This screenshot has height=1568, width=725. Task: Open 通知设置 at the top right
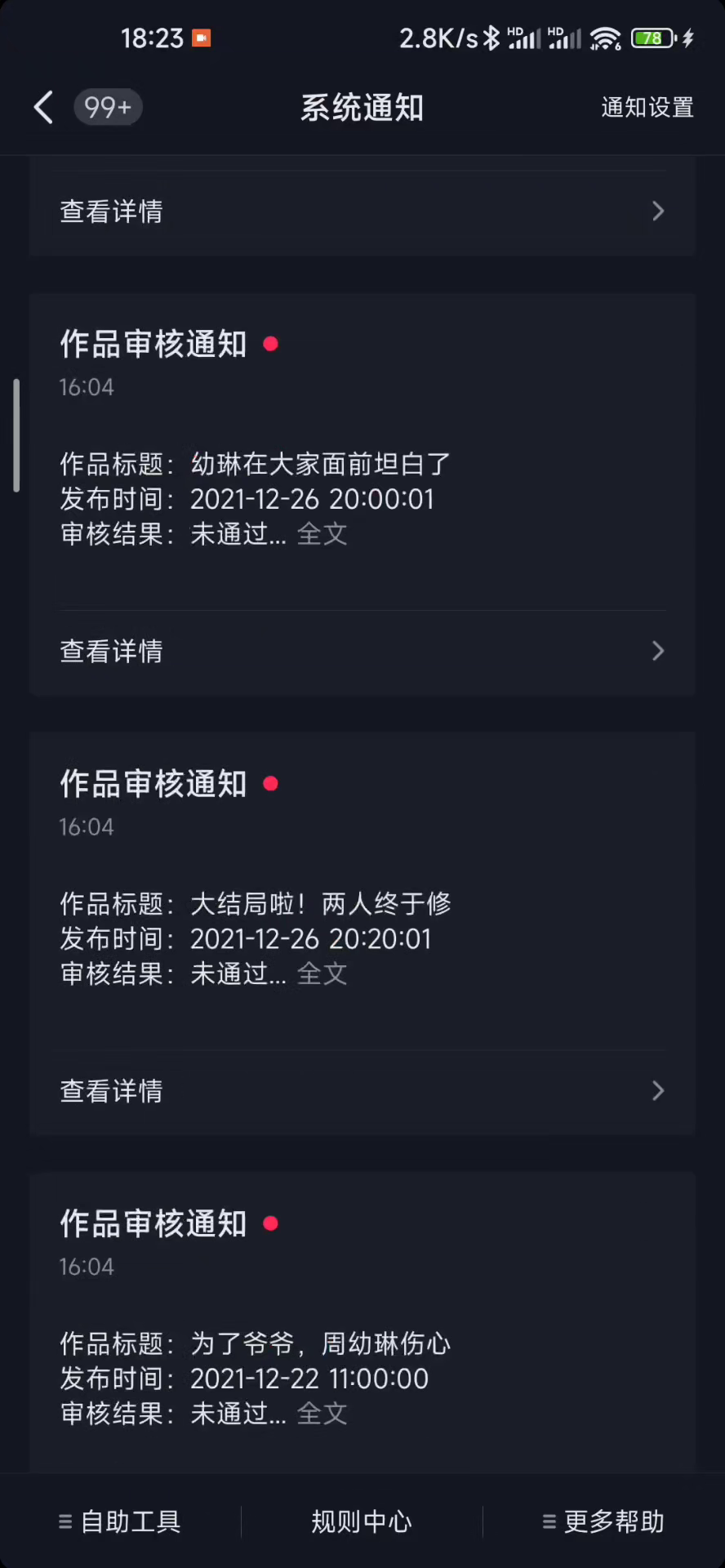point(647,107)
